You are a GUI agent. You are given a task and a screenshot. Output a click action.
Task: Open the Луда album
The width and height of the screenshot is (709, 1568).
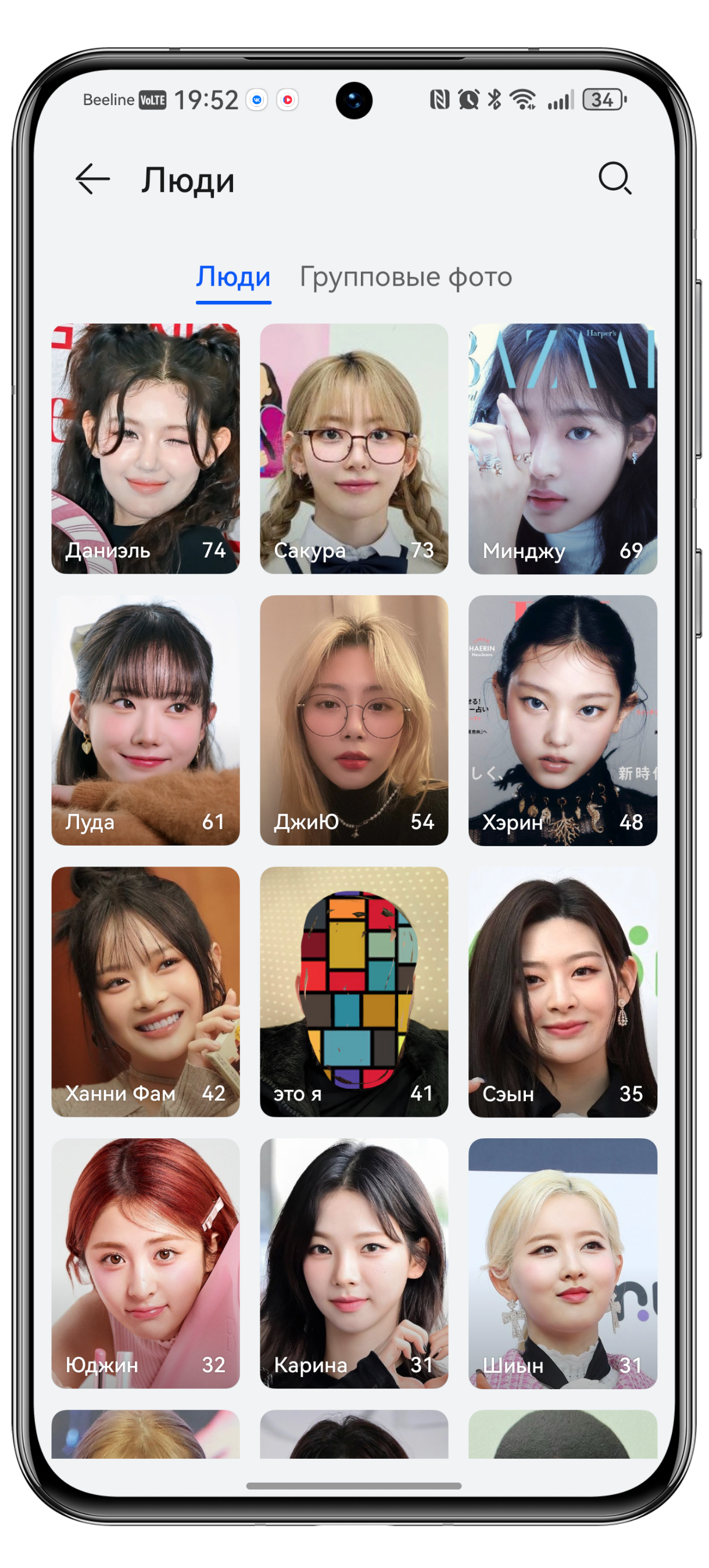pos(145,720)
